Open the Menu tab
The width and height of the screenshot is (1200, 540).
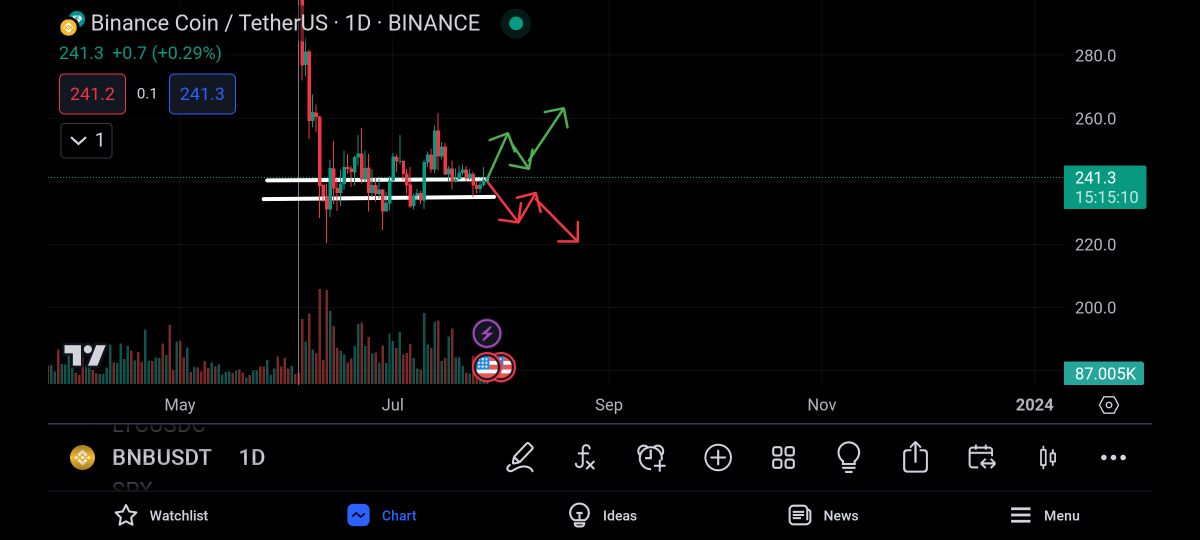click(1044, 516)
